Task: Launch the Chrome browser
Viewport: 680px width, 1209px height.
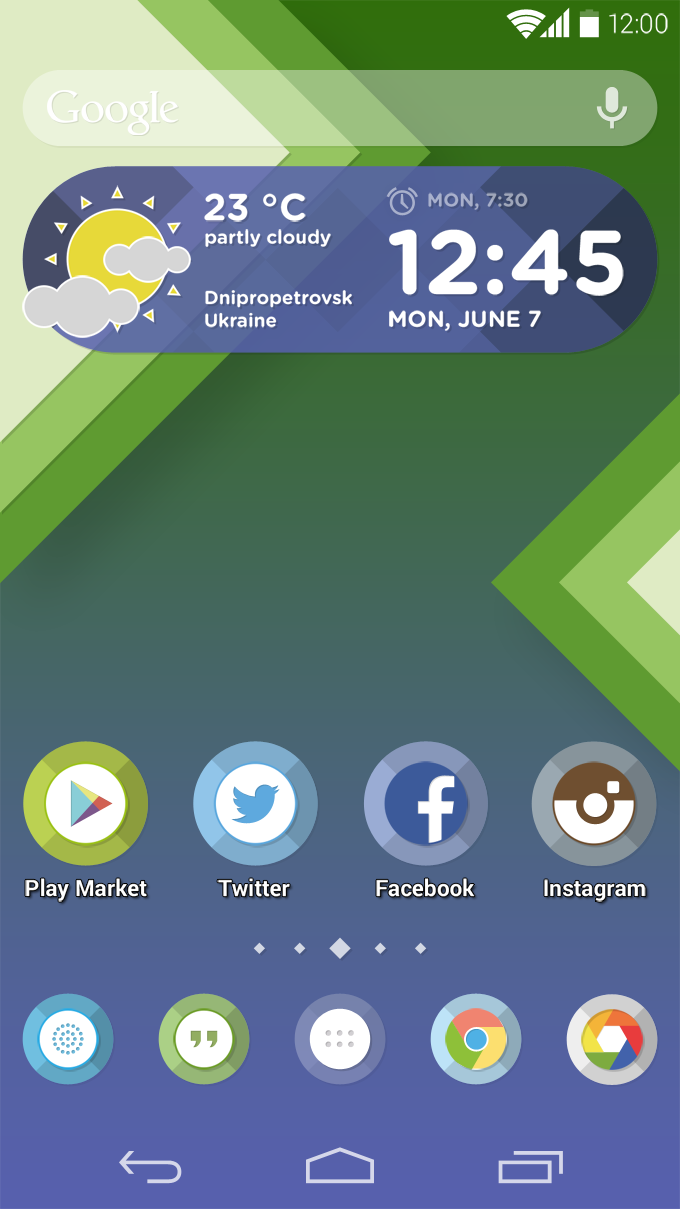Action: [476, 1039]
